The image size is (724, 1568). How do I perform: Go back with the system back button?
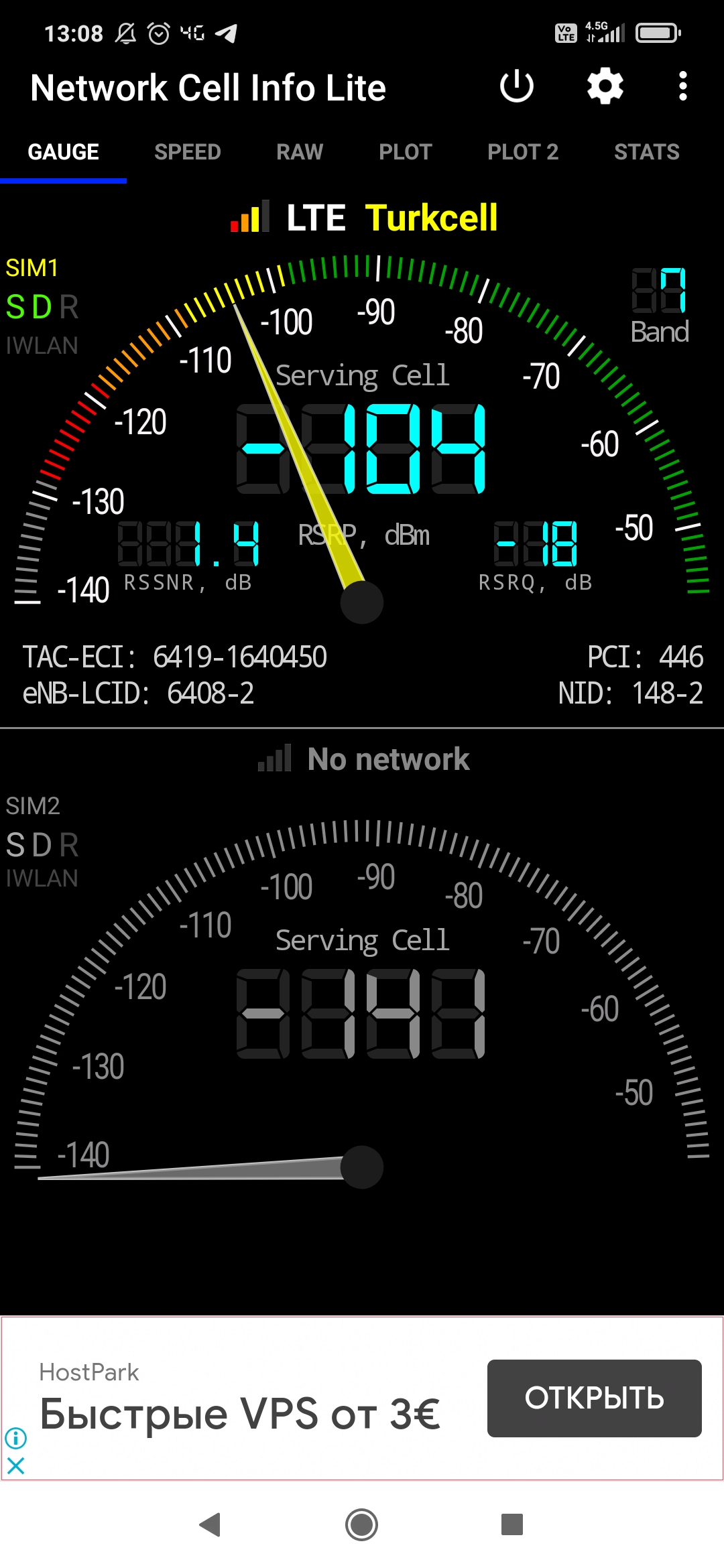[x=210, y=1524]
